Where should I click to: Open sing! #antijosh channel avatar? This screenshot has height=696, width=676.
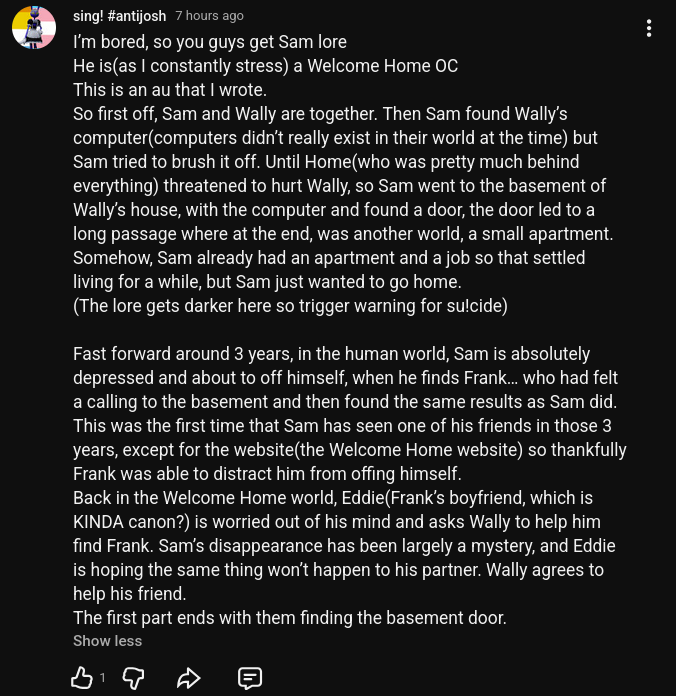34,27
